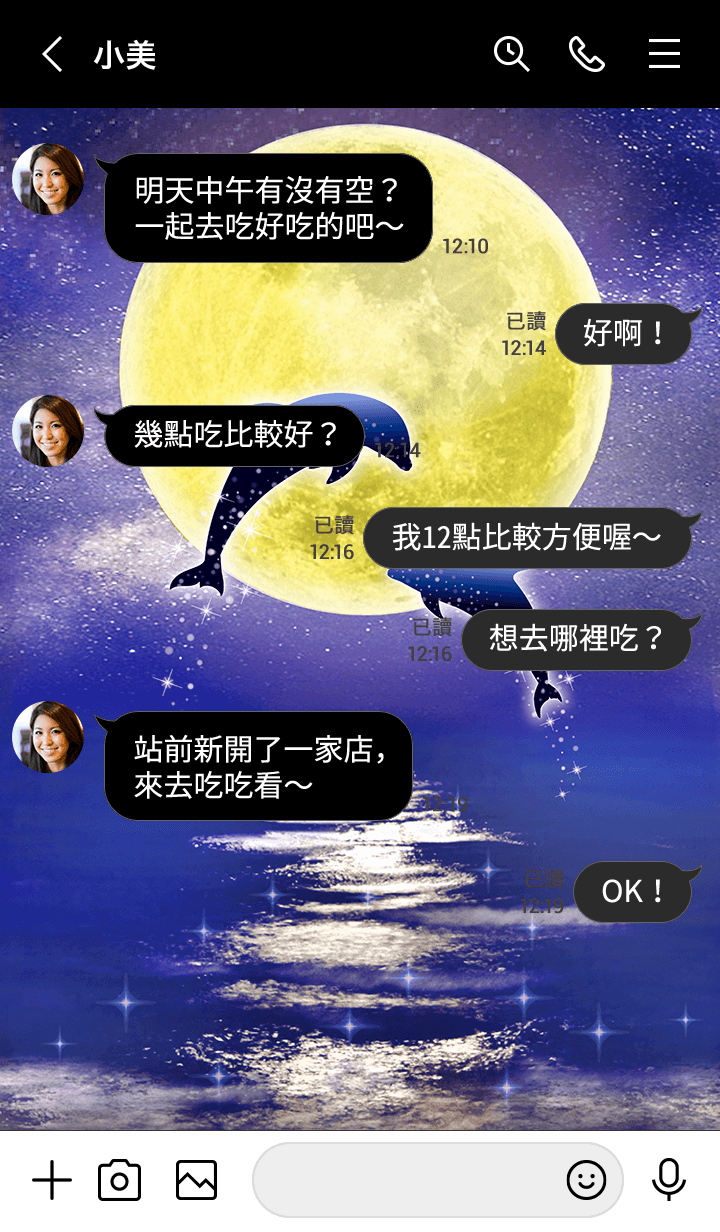Record a voice message with the microphone
The height and width of the screenshot is (1232, 720).
click(x=668, y=1181)
